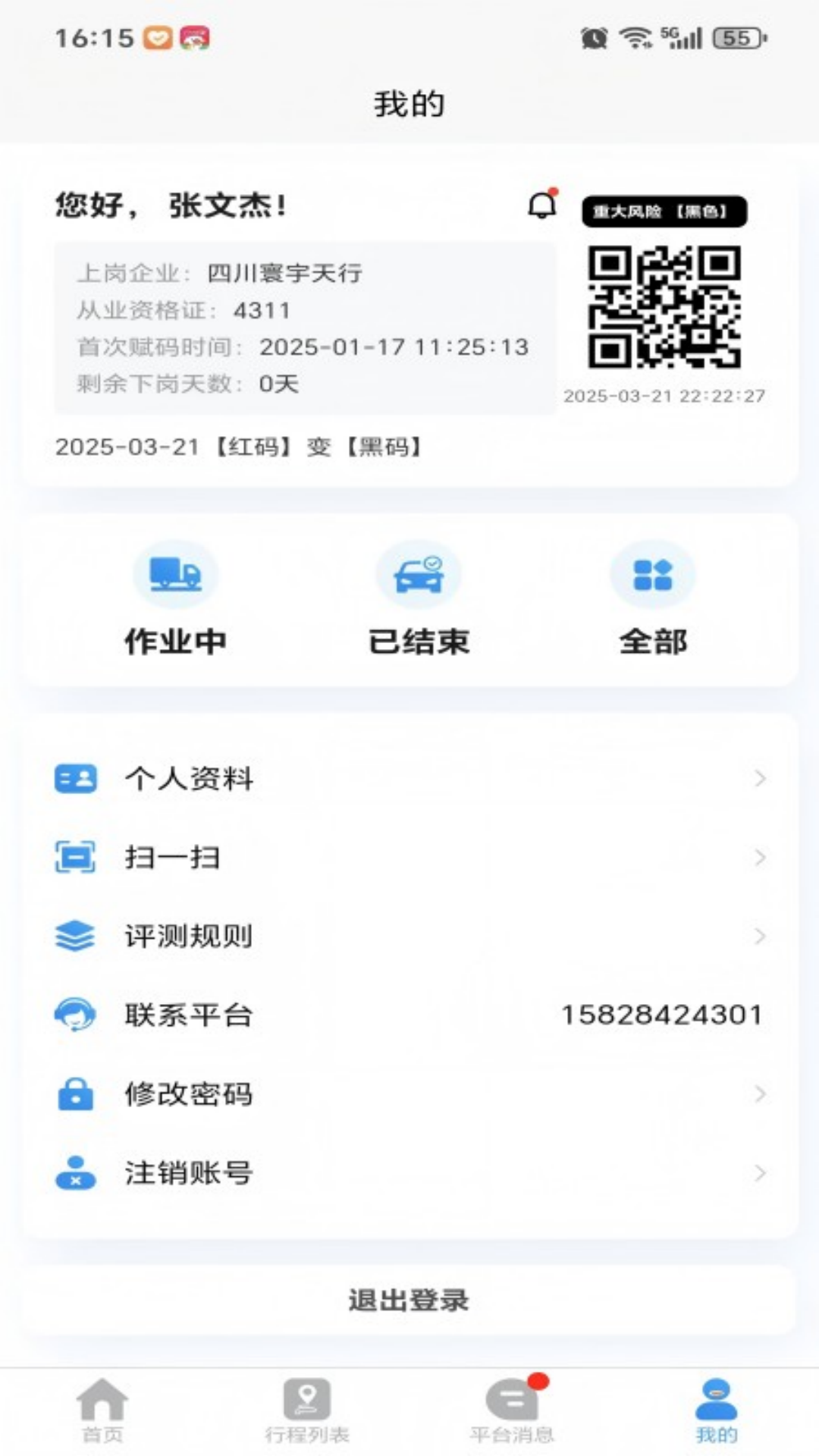This screenshot has width=819, height=1456.
Task: Click the 扫一扫 scan icon
Action: (74, 857)
